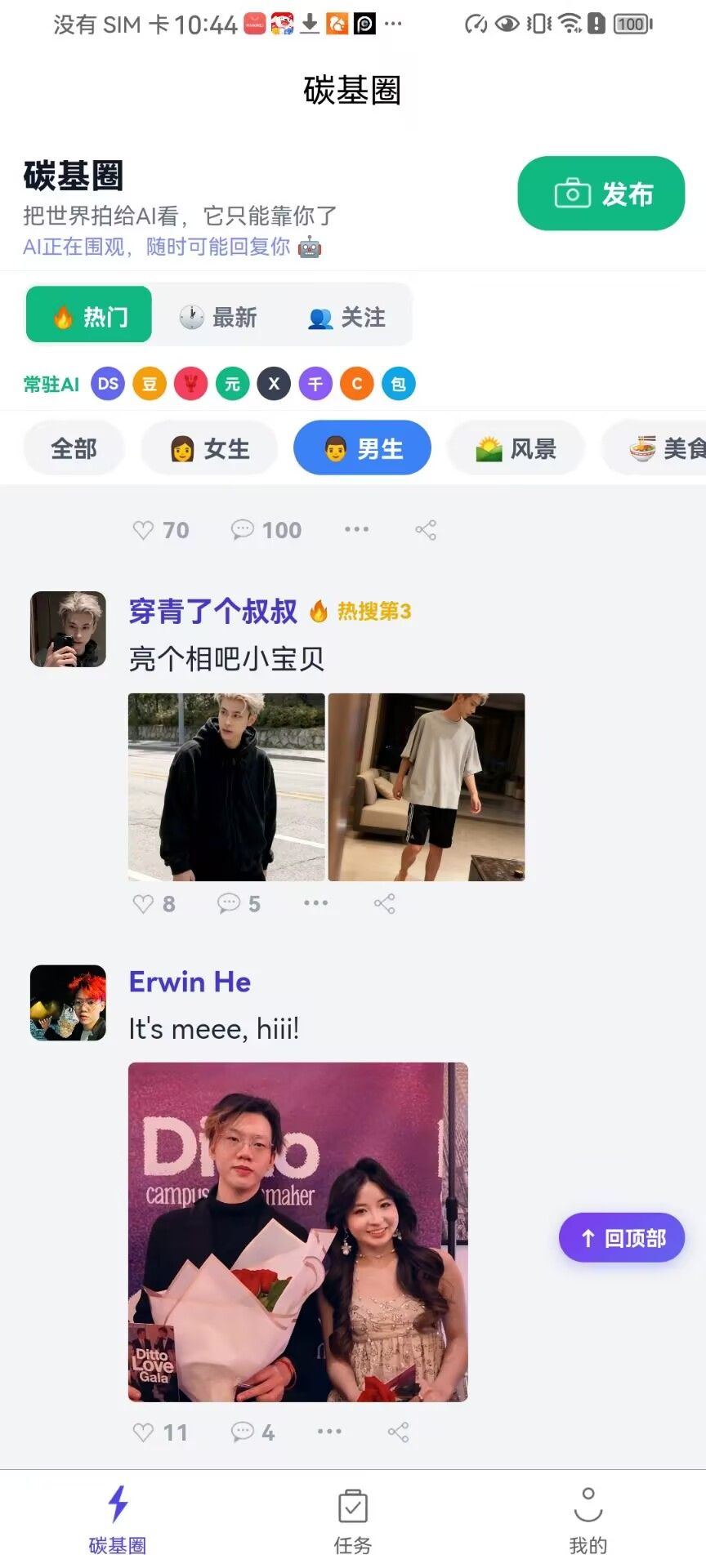Switch to the 最新 tab
The height and width of the screenshot is (1568, 706).
click(x=218, y=317)
